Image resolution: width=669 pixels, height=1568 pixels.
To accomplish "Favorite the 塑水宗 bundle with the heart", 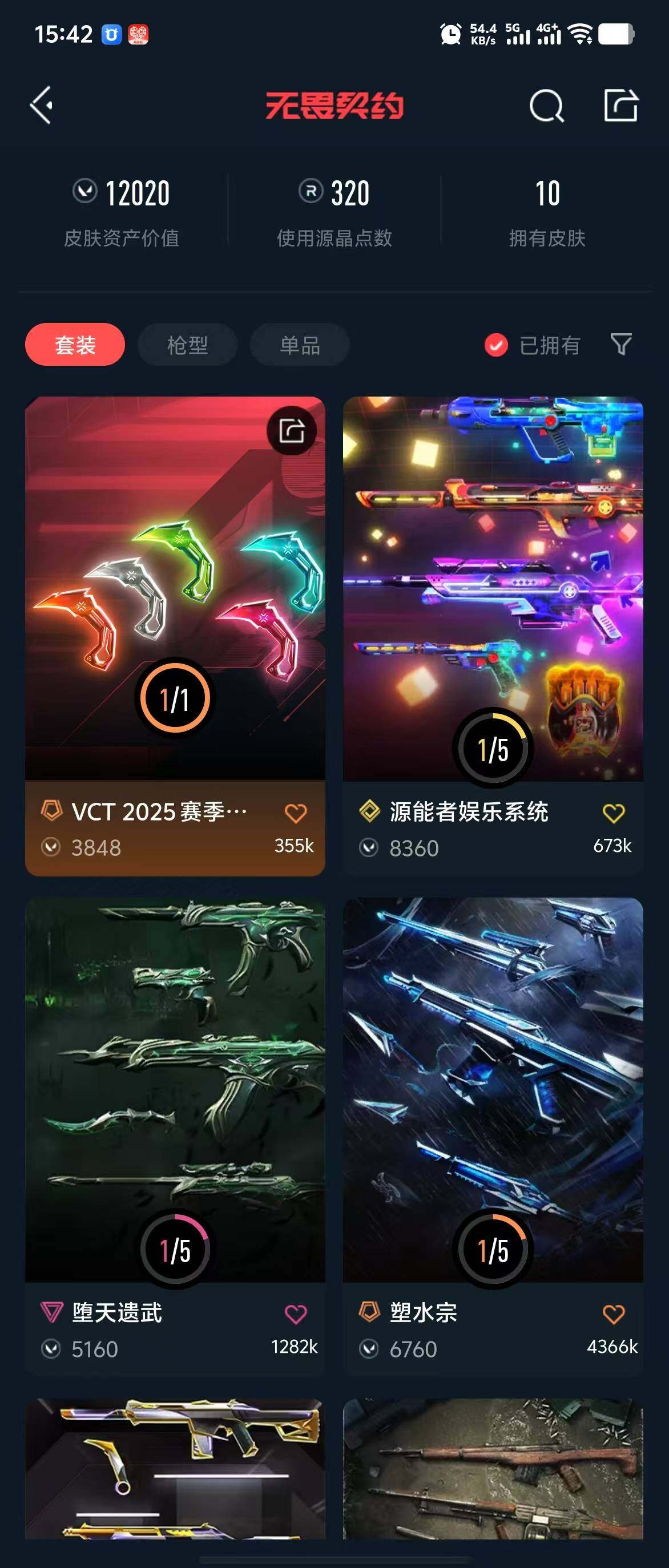I will [614, 1314].
